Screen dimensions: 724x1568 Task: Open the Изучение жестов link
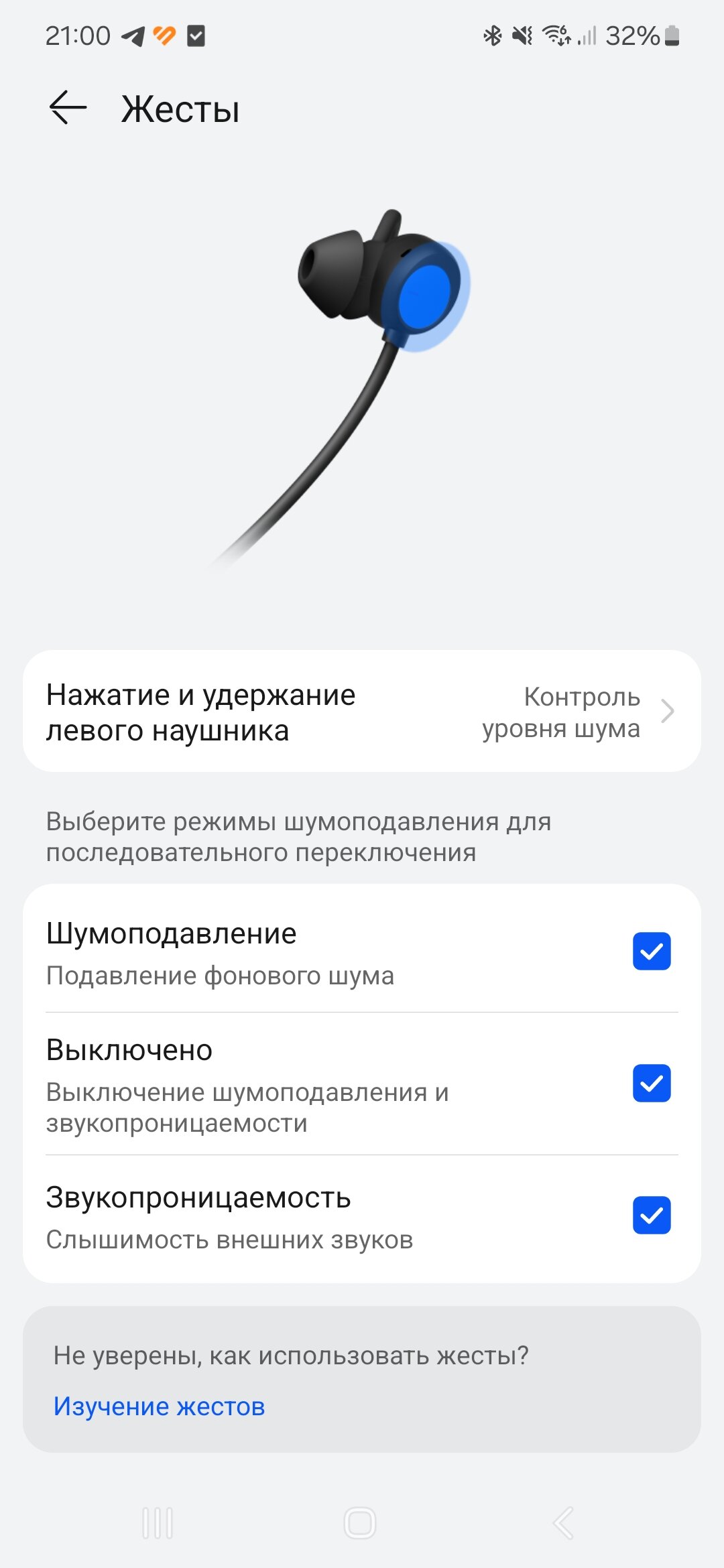click(x=160, y=1406)
